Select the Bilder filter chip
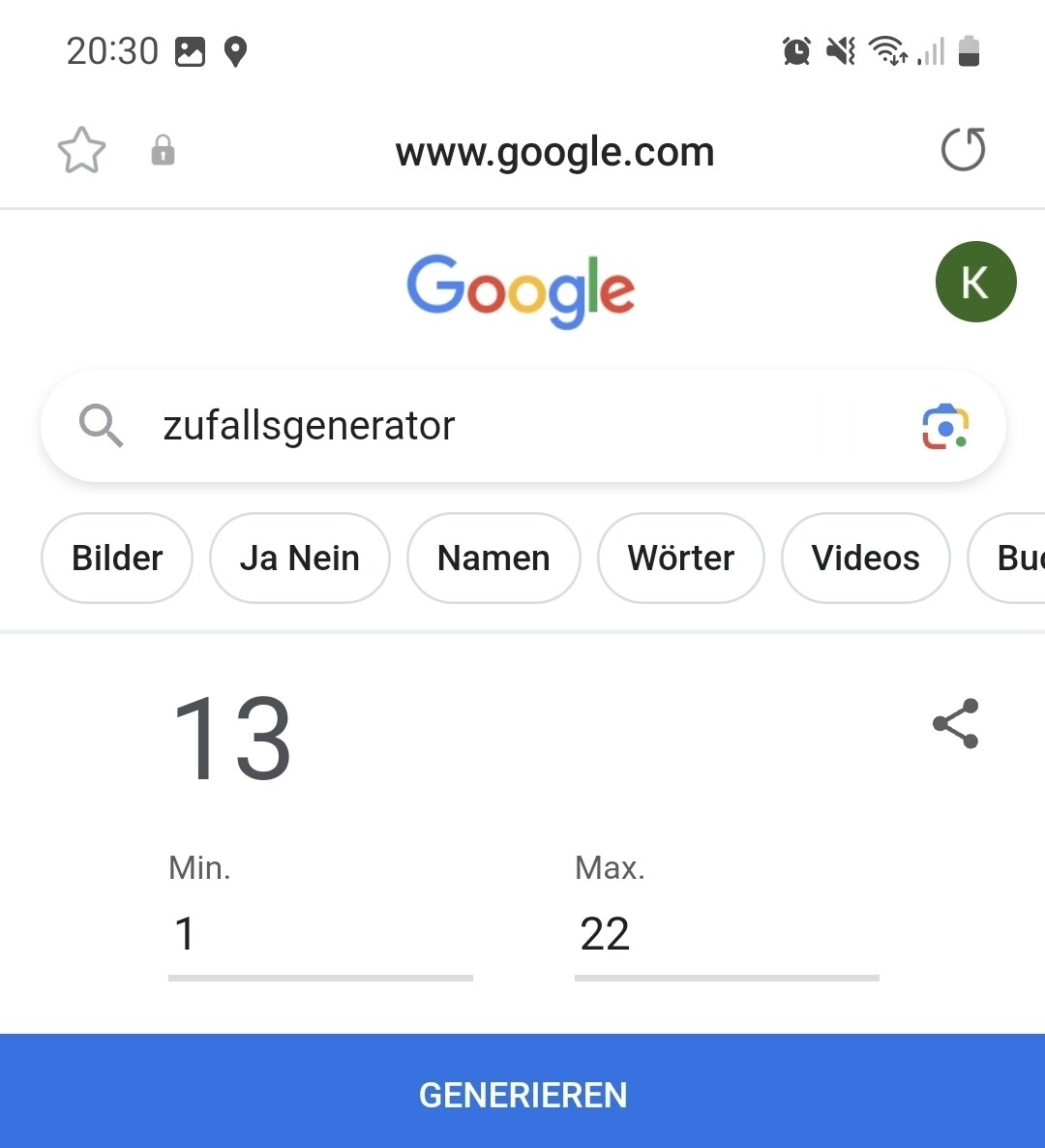Viewport: 1045px width, 1148px height. (117, 558)
